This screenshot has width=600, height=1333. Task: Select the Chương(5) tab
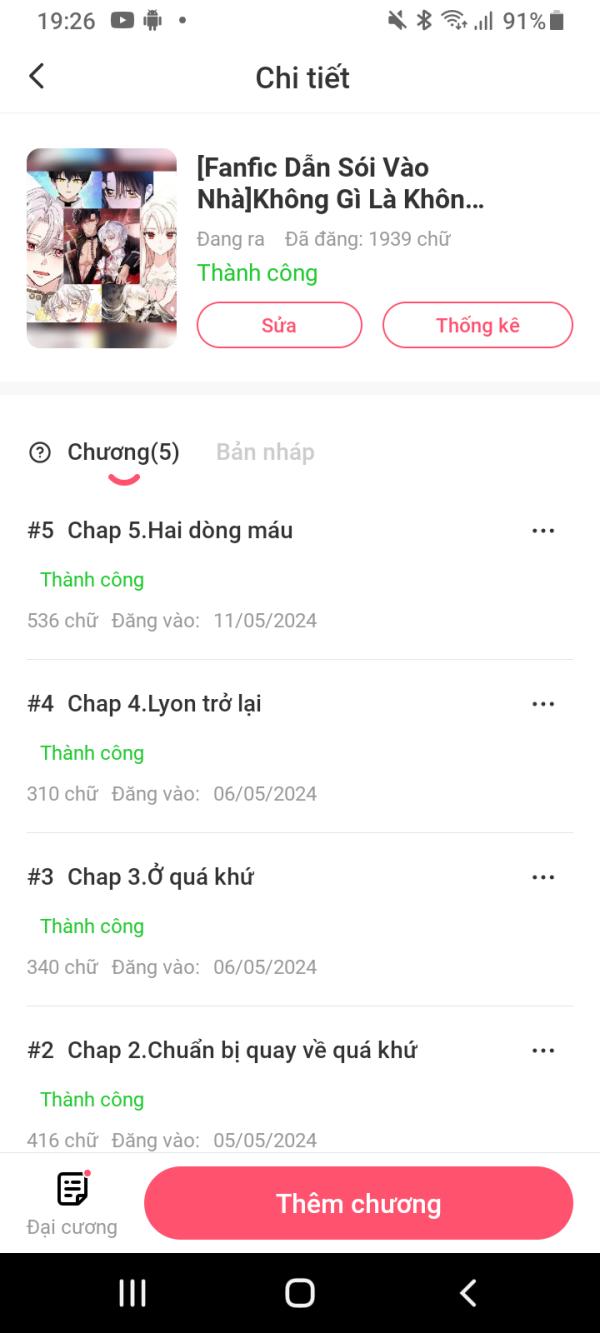[x=123, y=452]
